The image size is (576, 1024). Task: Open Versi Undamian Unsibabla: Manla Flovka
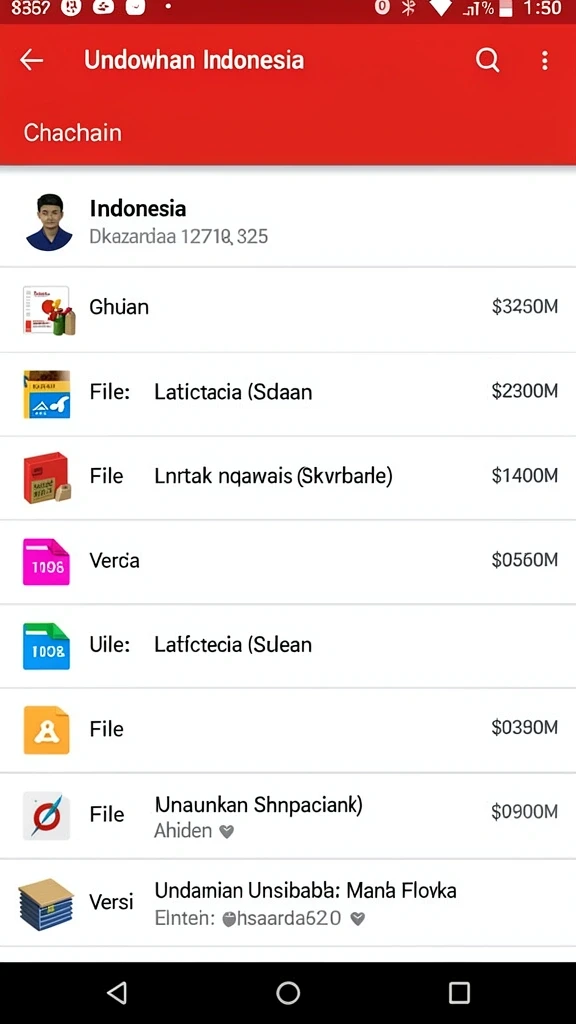[x=288, y=903]
